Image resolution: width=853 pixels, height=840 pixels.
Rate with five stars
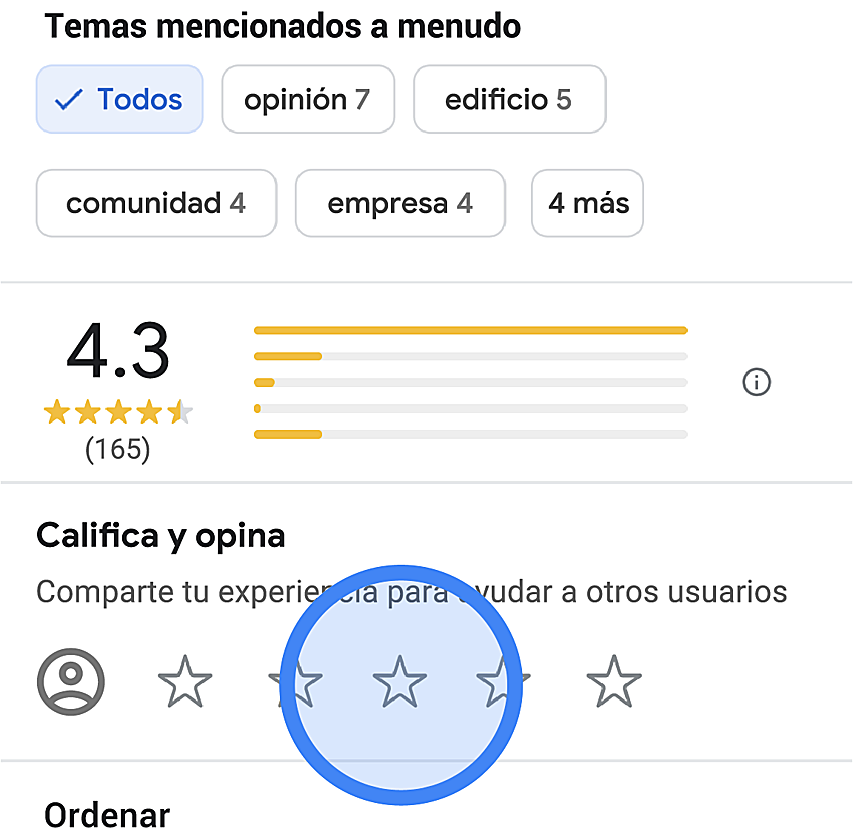pyautogui.click(x=613, y=683)
